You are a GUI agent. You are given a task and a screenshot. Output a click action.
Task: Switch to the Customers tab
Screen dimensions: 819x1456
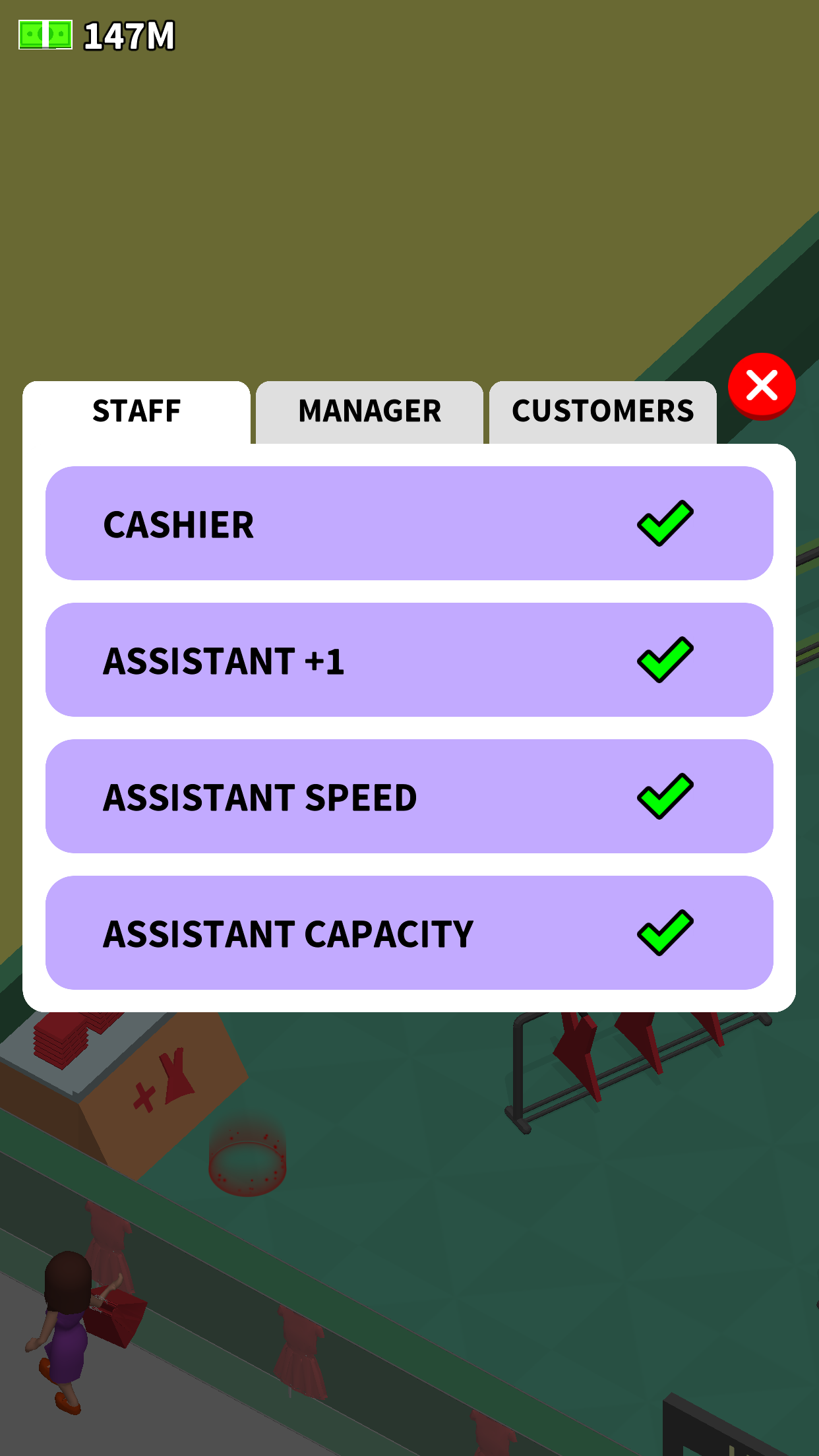click(603, 412)
